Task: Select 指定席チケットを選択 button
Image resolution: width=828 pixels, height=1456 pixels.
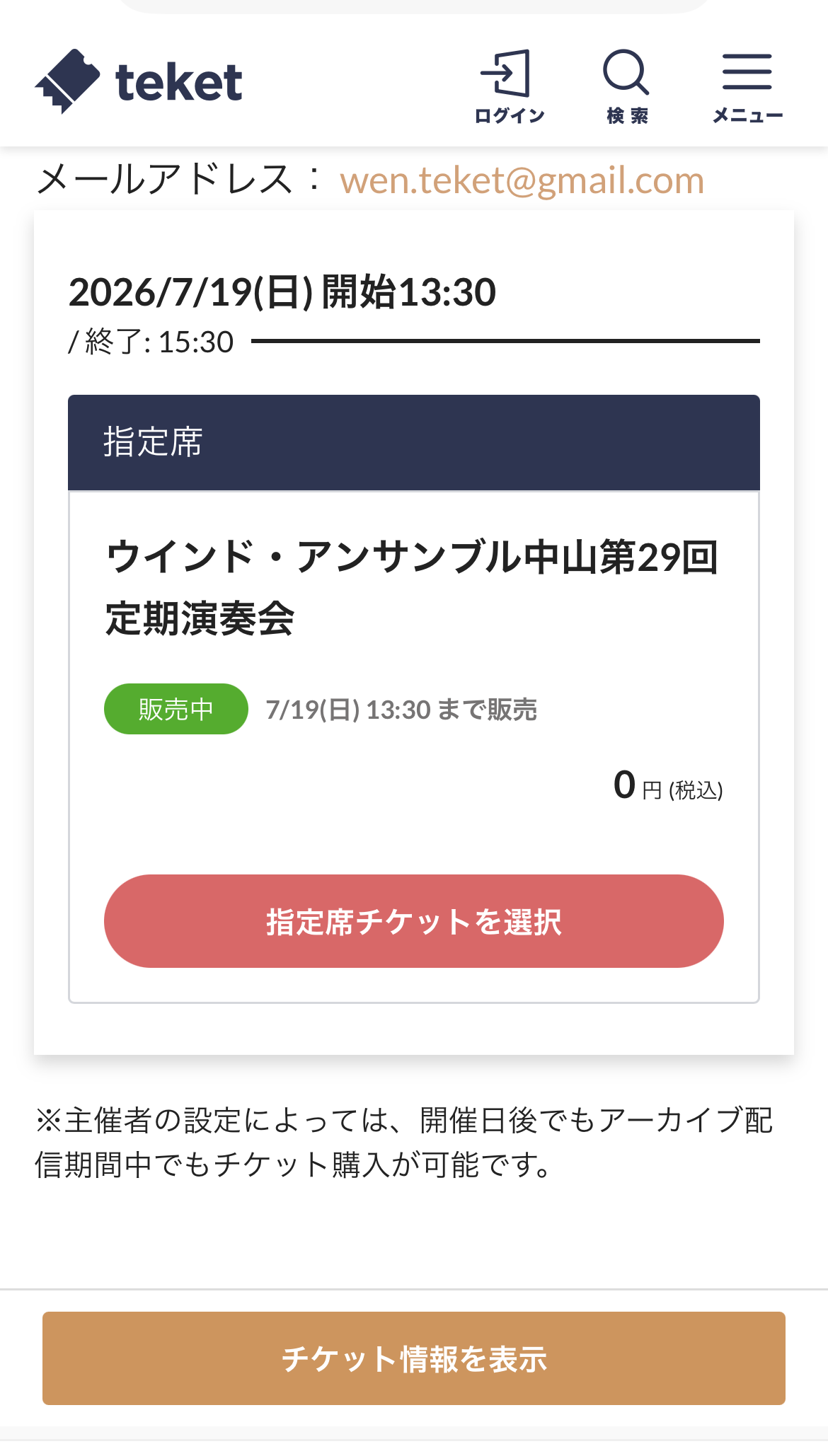Action: coord(413,921)
